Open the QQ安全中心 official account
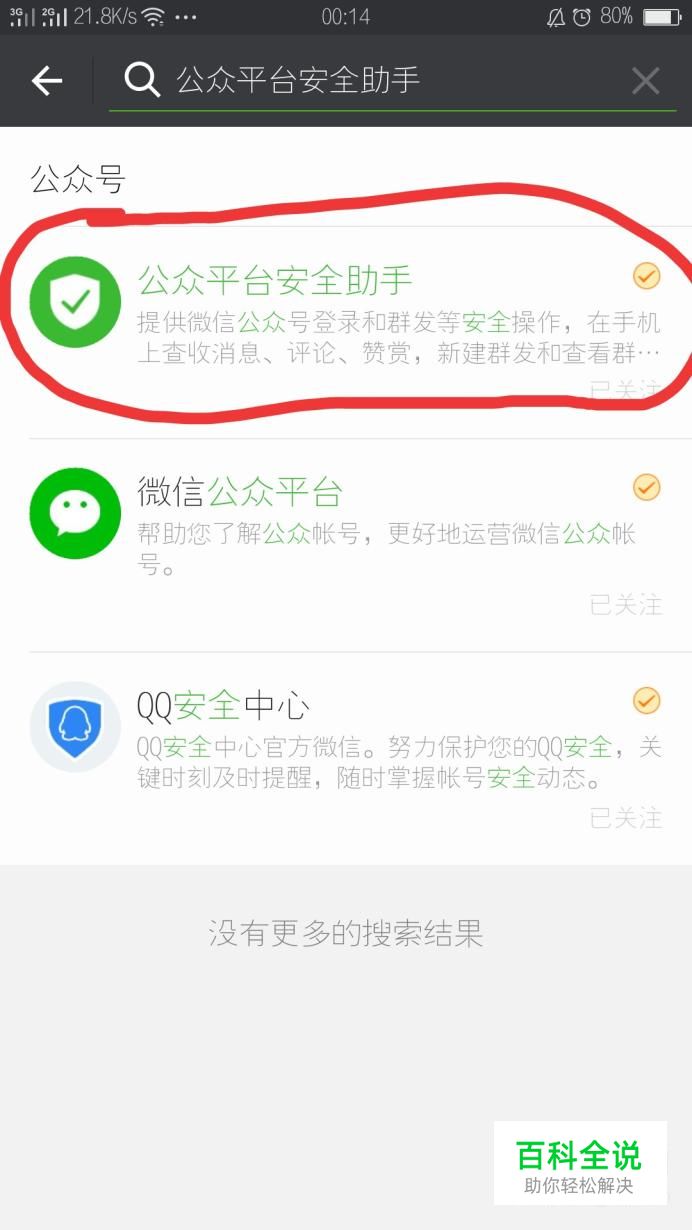This screenshot has height=1230, width=692. (346, 759)
